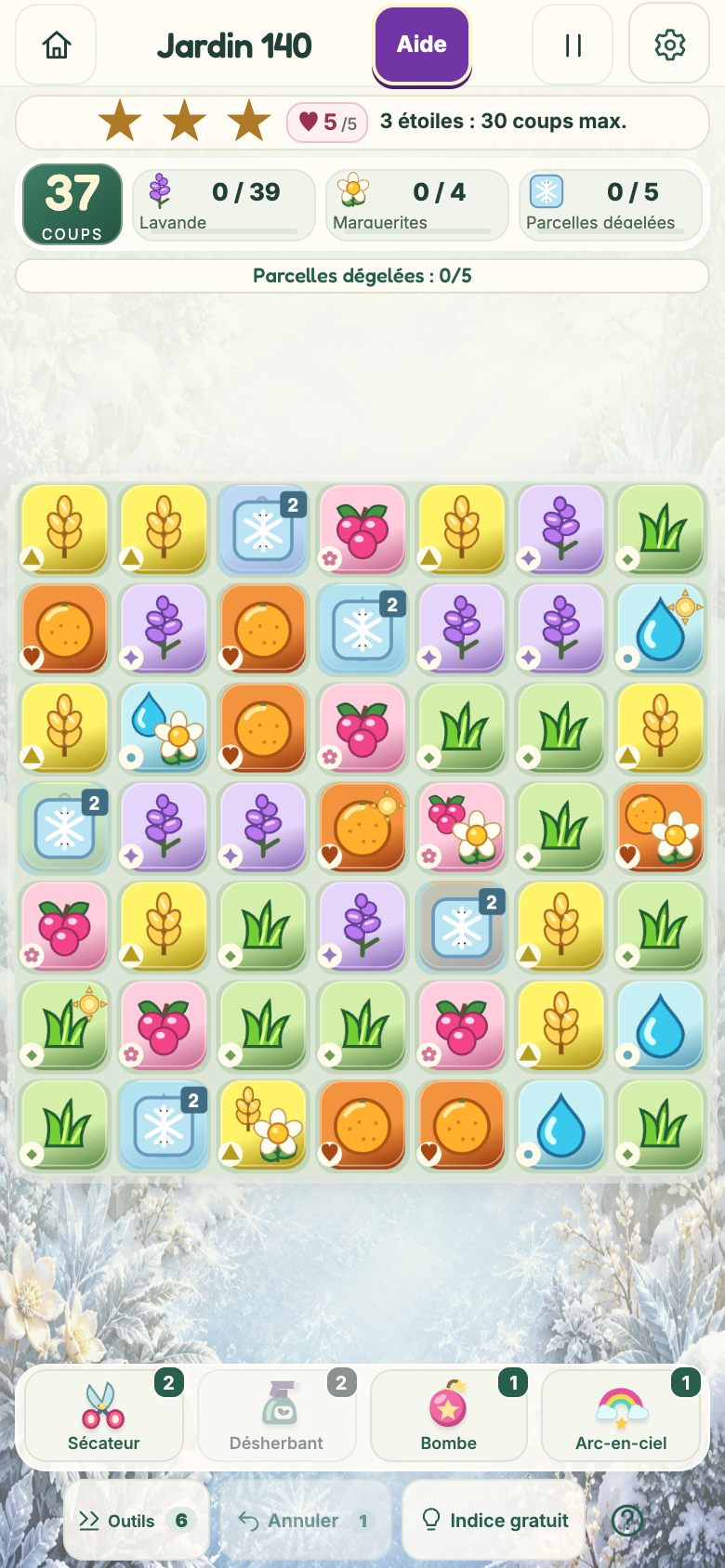Use the Bombe power-up

pos(449,1416)
